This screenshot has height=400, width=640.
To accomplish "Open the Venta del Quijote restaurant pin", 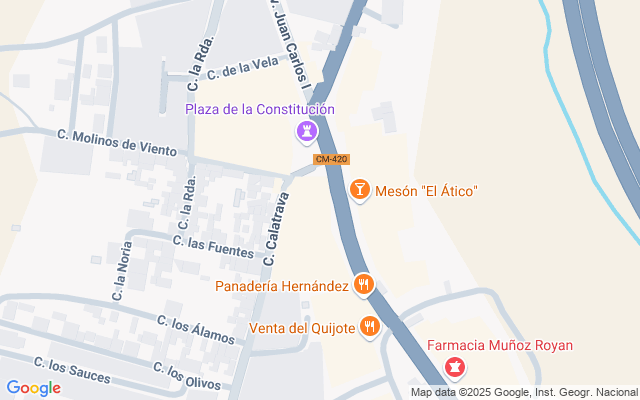I will click(x=370, y=327).
